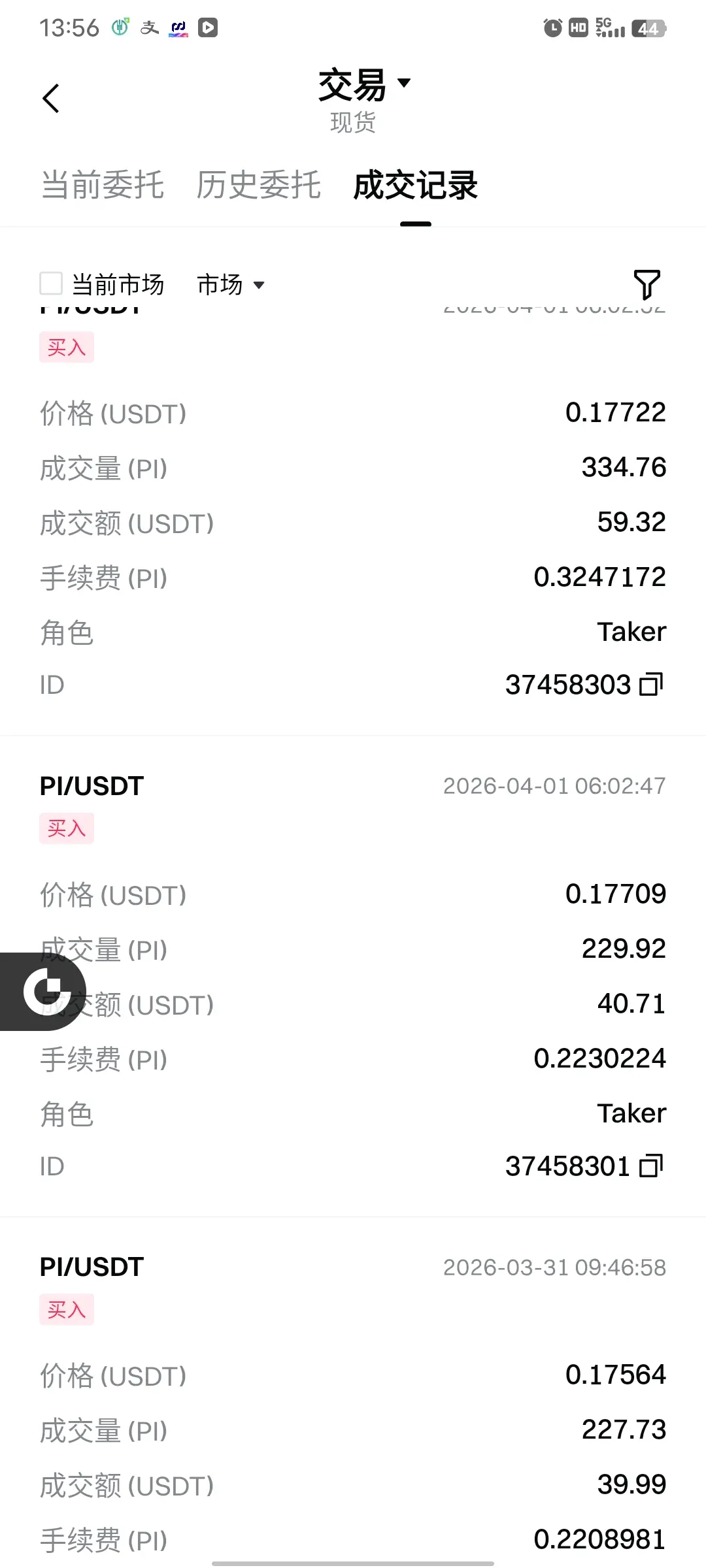Go back using the top-left arrow
Image resolution: width=706 pixels, height=1568 pixels.
coord(51,99)
